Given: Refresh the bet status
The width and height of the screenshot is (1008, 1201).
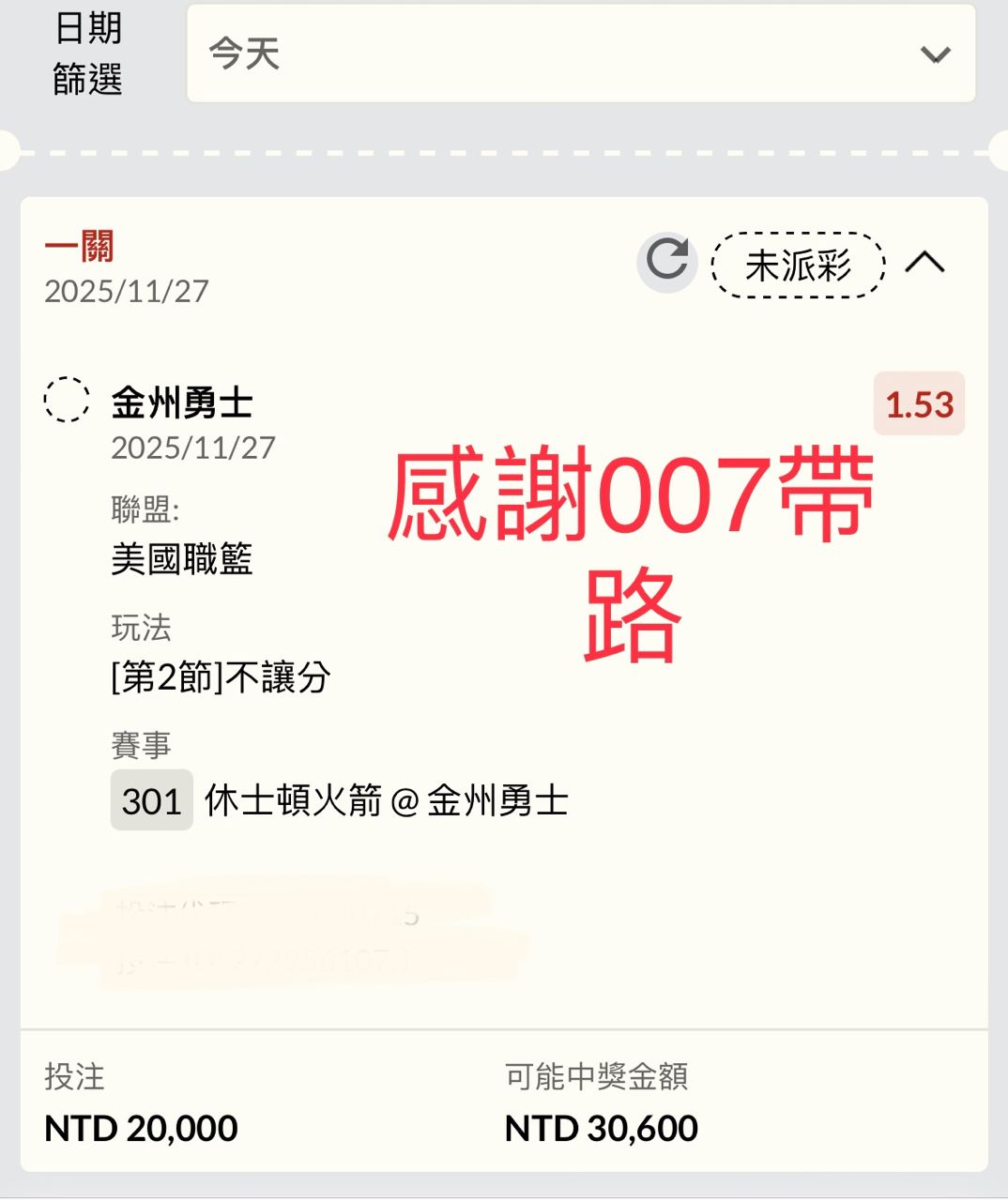Looking at the screenshot, I should click(667, 262).
